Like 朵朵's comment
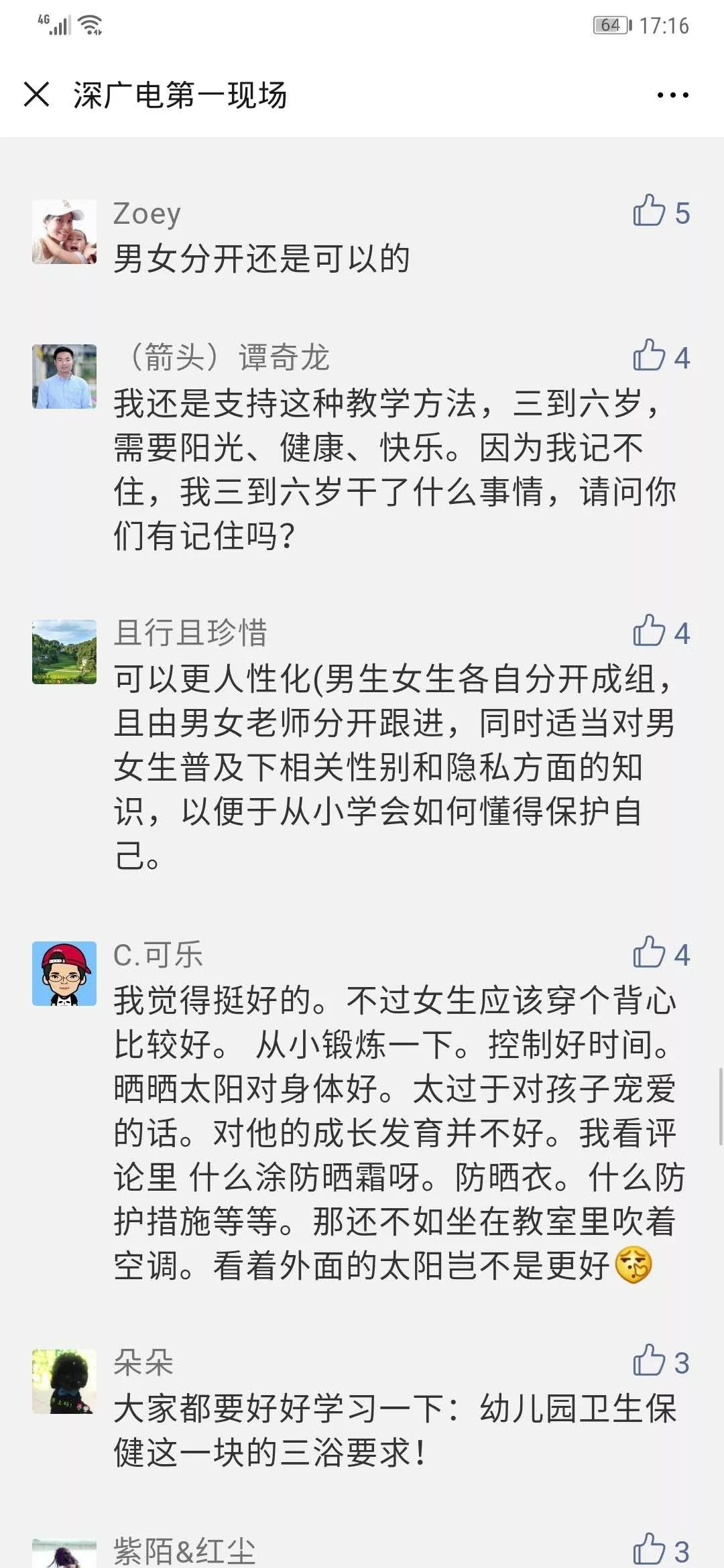This screenshot has height=1568, width=724. click(x=649, y=1361)
